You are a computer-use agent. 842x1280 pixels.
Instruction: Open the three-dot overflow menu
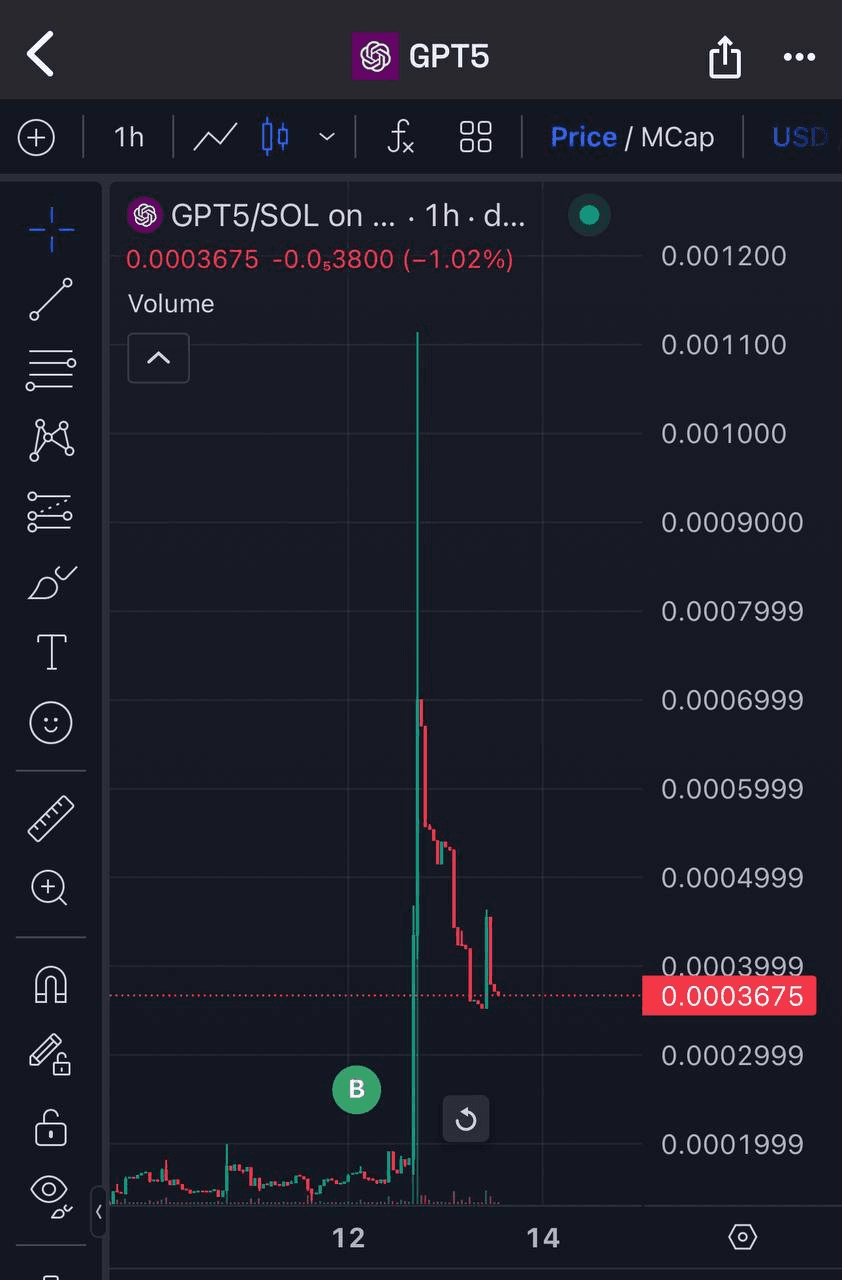[x=799, y=57]
